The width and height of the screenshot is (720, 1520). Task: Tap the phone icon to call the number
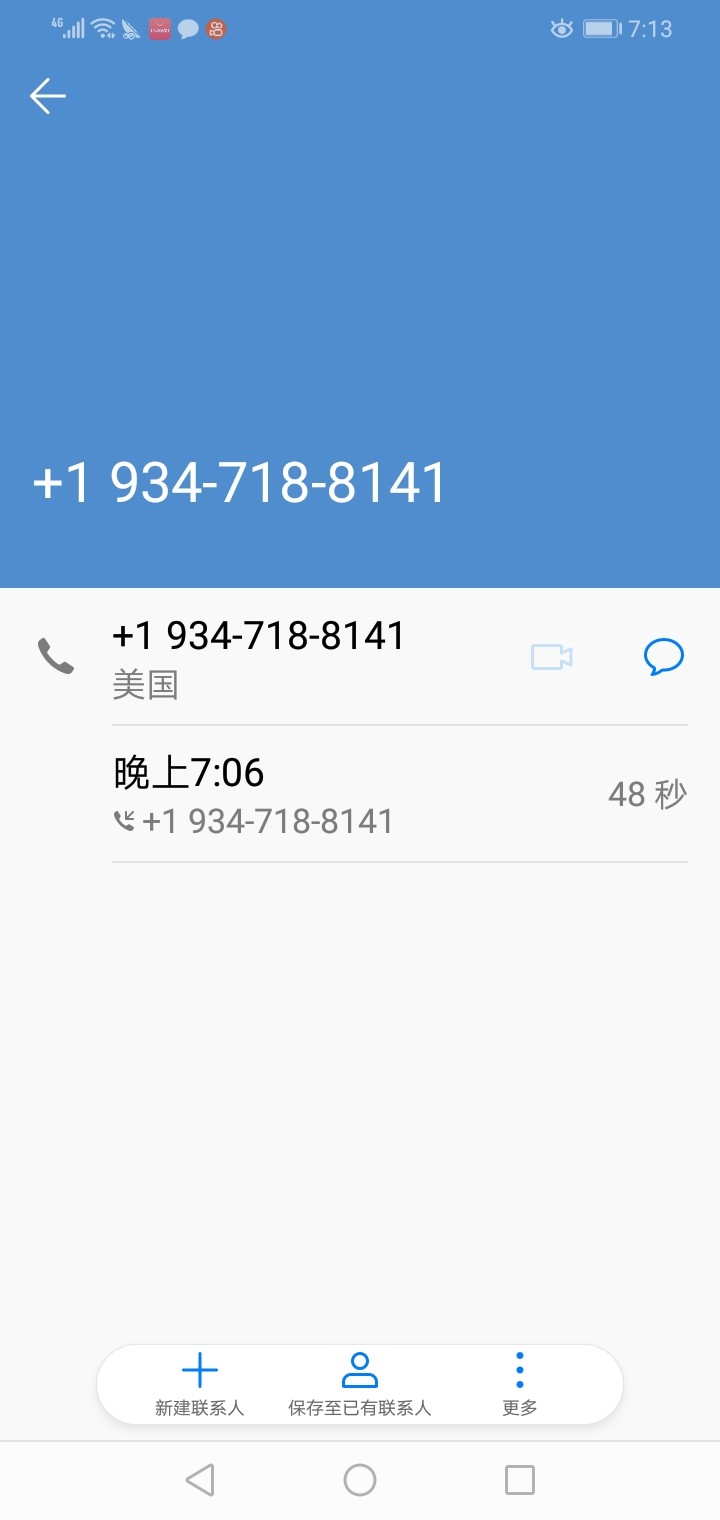point(56,655)
